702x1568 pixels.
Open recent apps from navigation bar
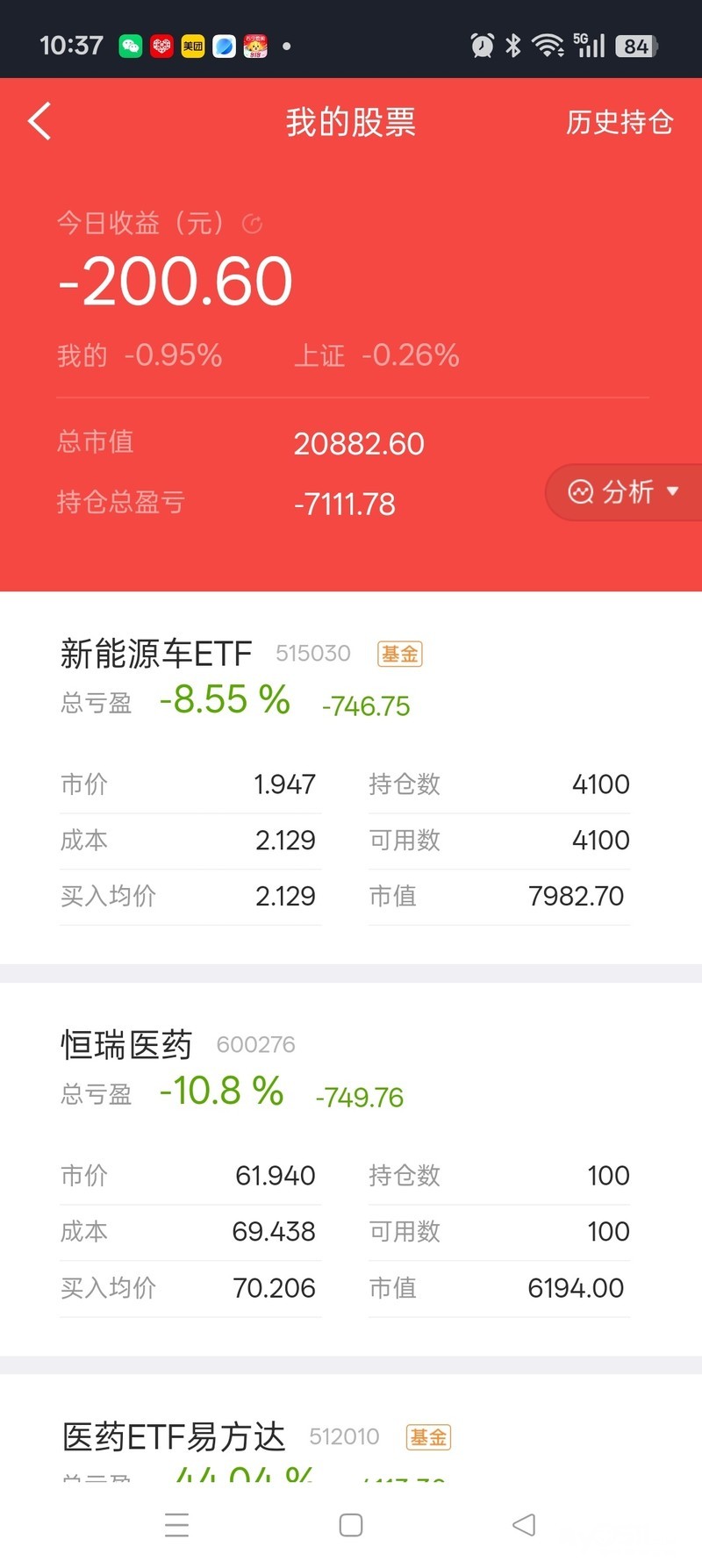click(x=176, y=1525)
